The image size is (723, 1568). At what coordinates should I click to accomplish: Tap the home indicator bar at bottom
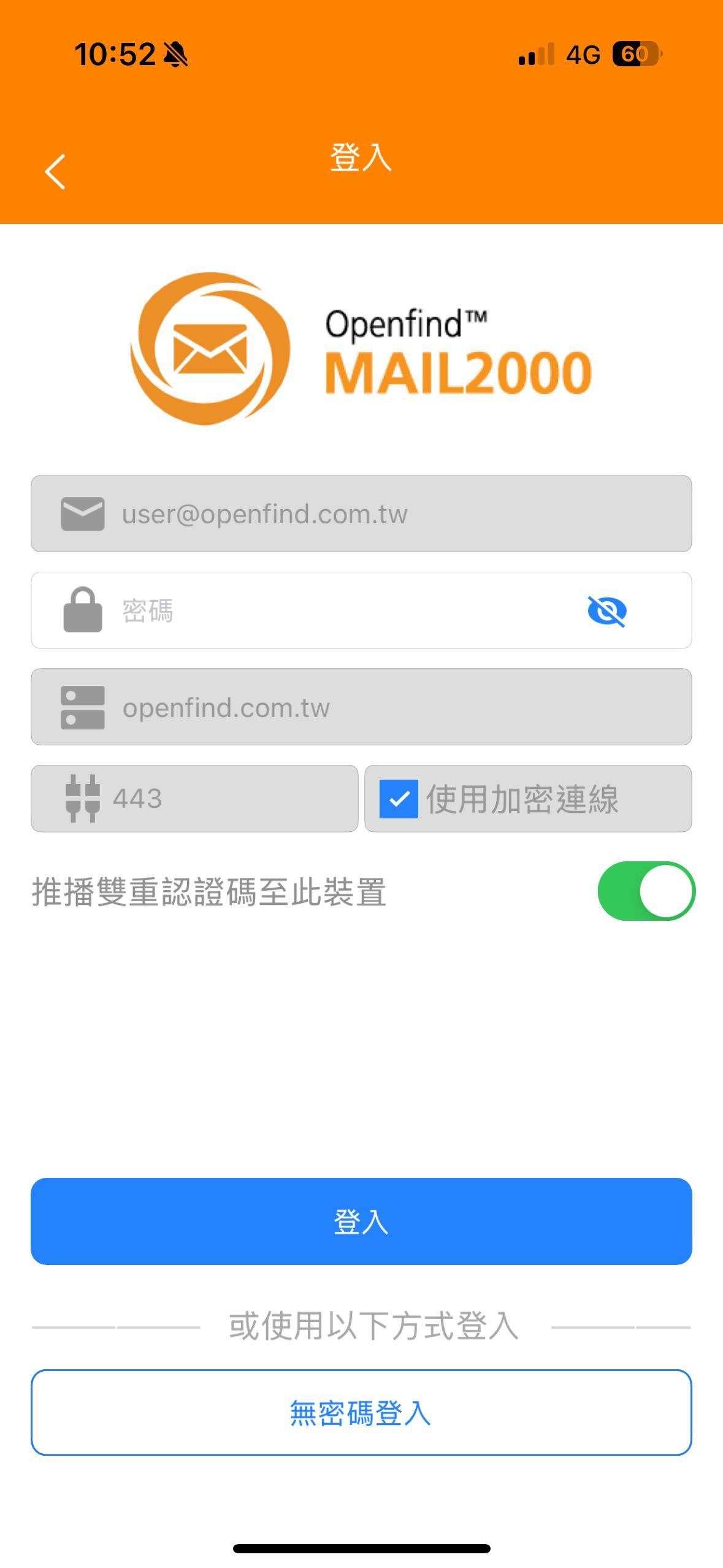(361, 1546)
